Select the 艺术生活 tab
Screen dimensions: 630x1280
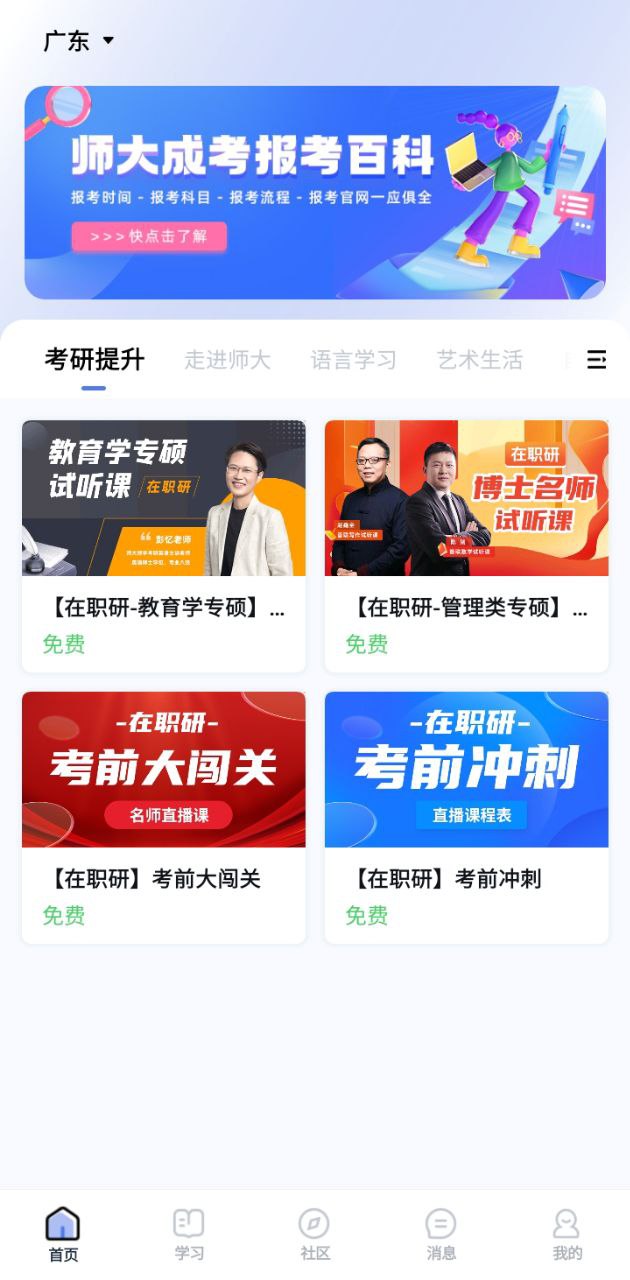coord(479,360)
